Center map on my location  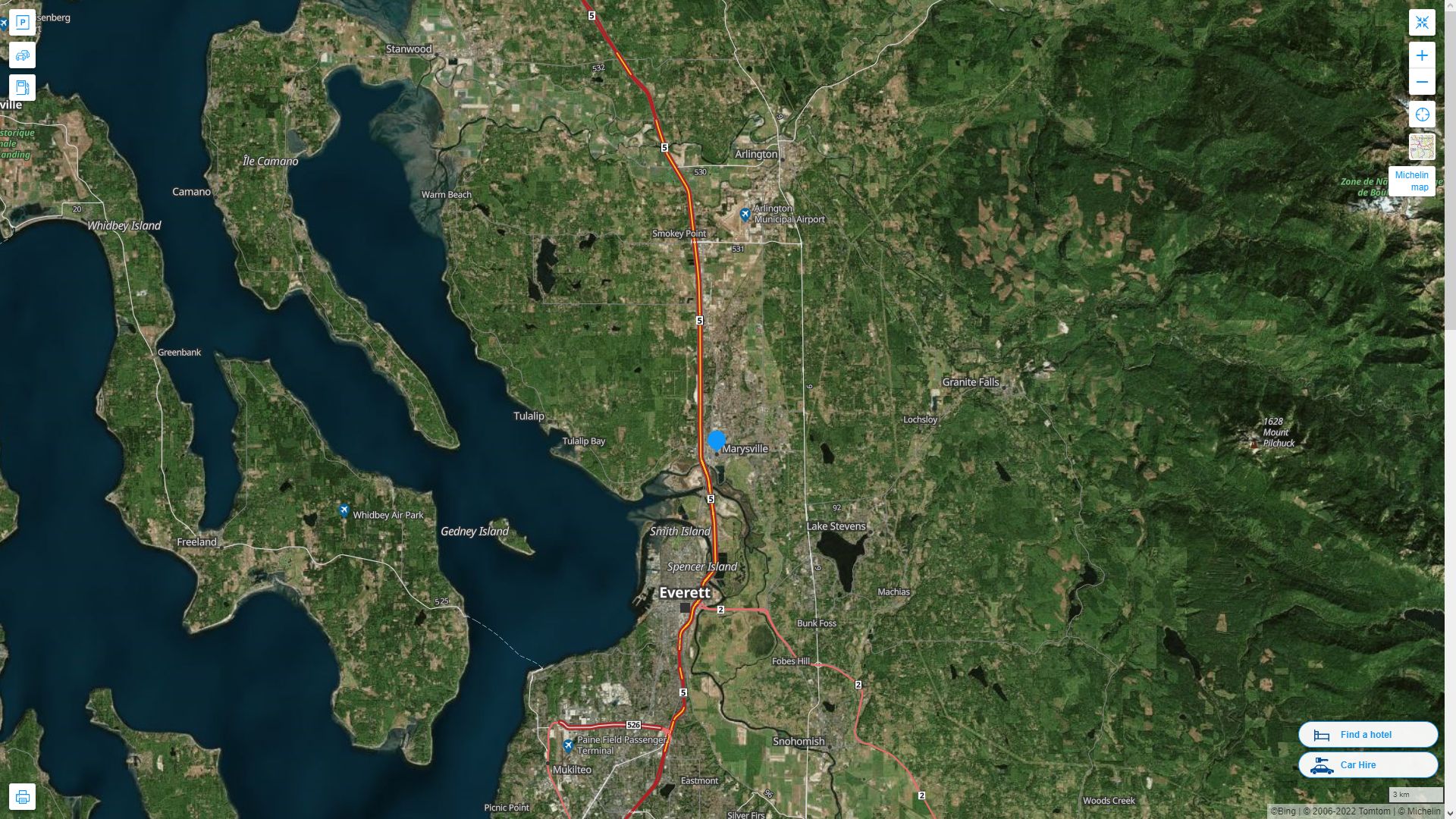[x=1422, y=115]
